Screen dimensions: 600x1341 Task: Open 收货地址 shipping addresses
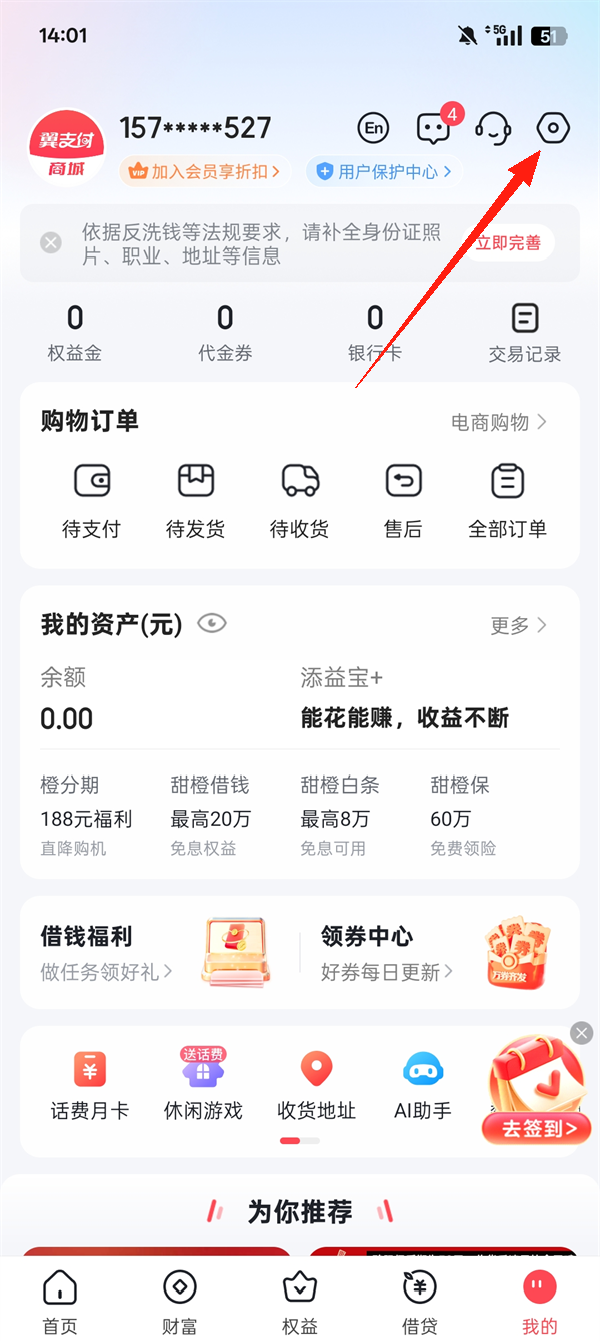(x=316, y=1086)
